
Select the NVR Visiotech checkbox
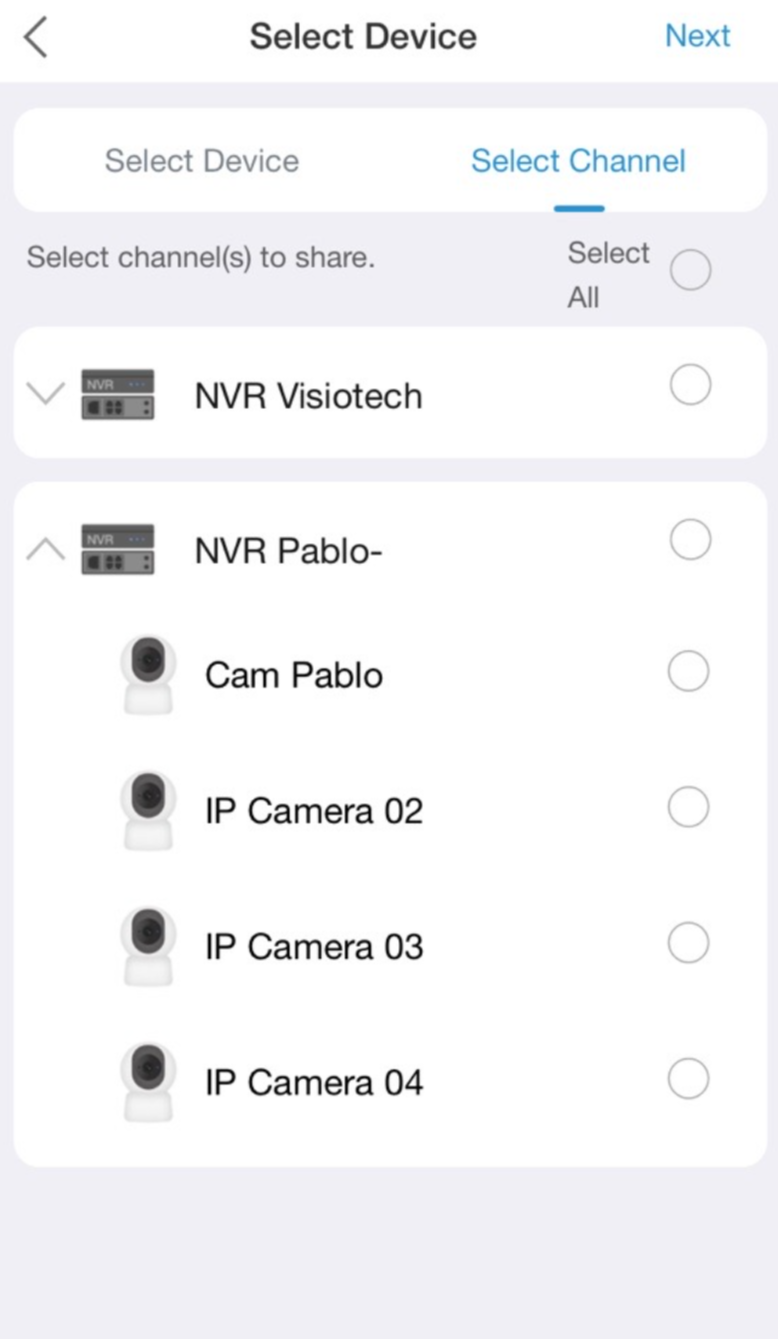click(689, 384)
